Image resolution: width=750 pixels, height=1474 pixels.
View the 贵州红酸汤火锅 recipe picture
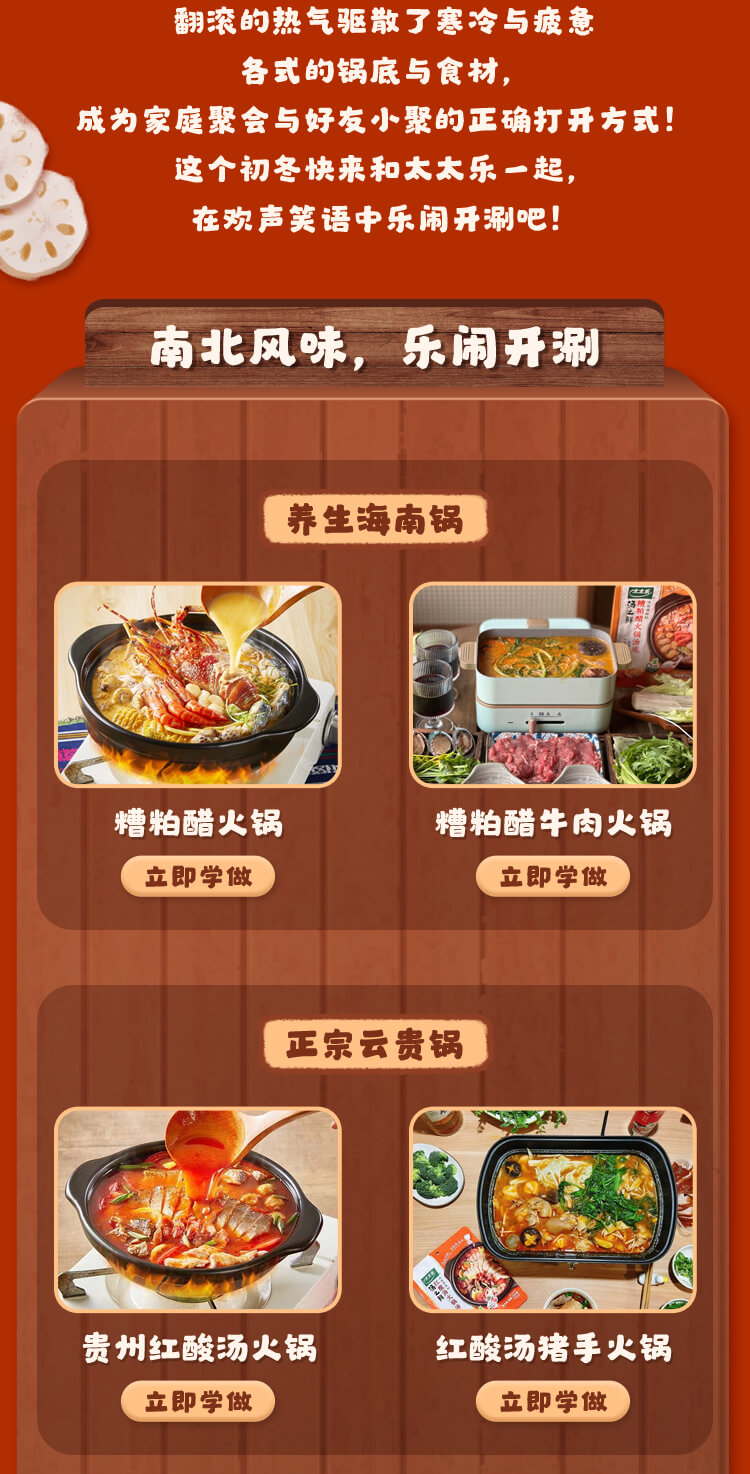[198, 1210]
